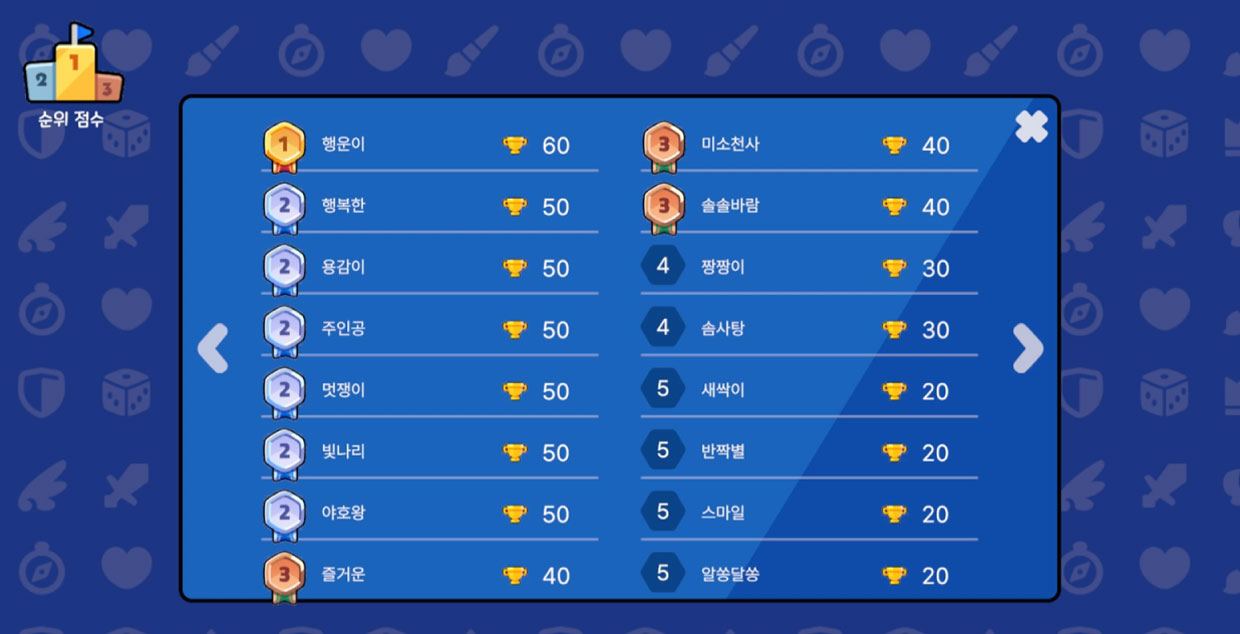This screenshot has width=1240, height=634.
Task: Open the 순위 점수 podium icon
Action: coord(72,66)
